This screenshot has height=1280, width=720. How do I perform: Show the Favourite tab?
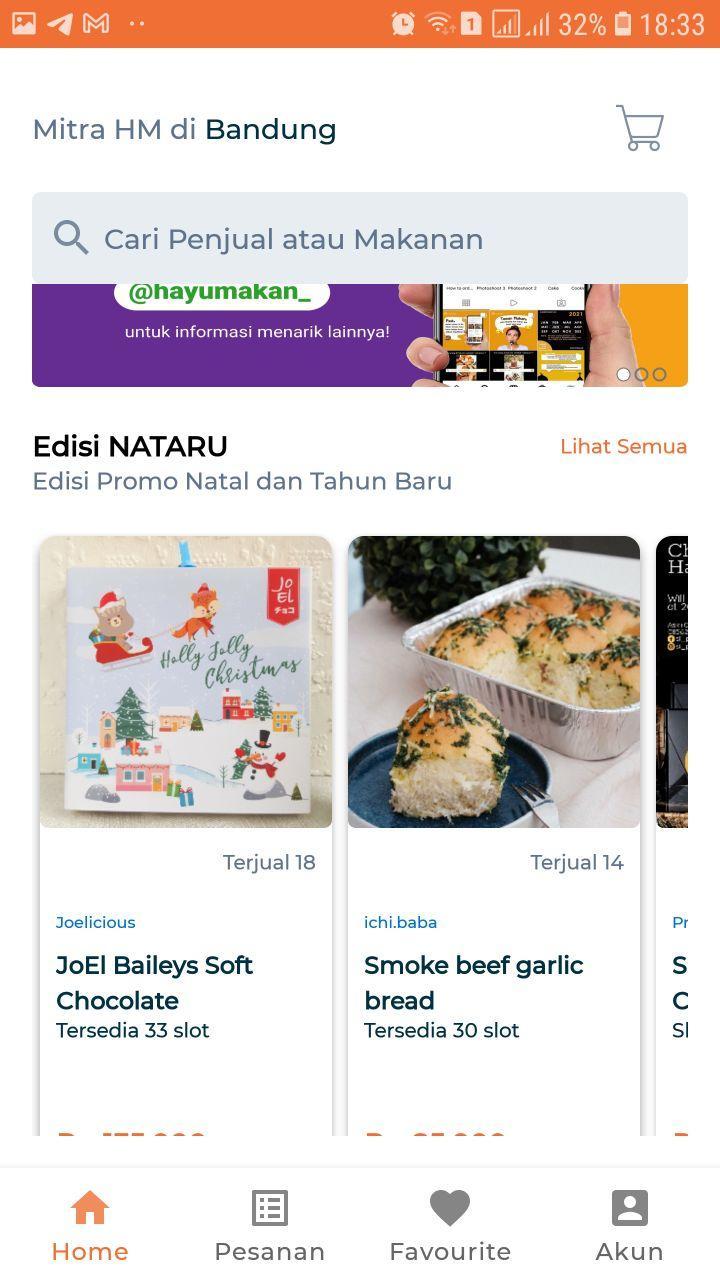pos(450,1224)
